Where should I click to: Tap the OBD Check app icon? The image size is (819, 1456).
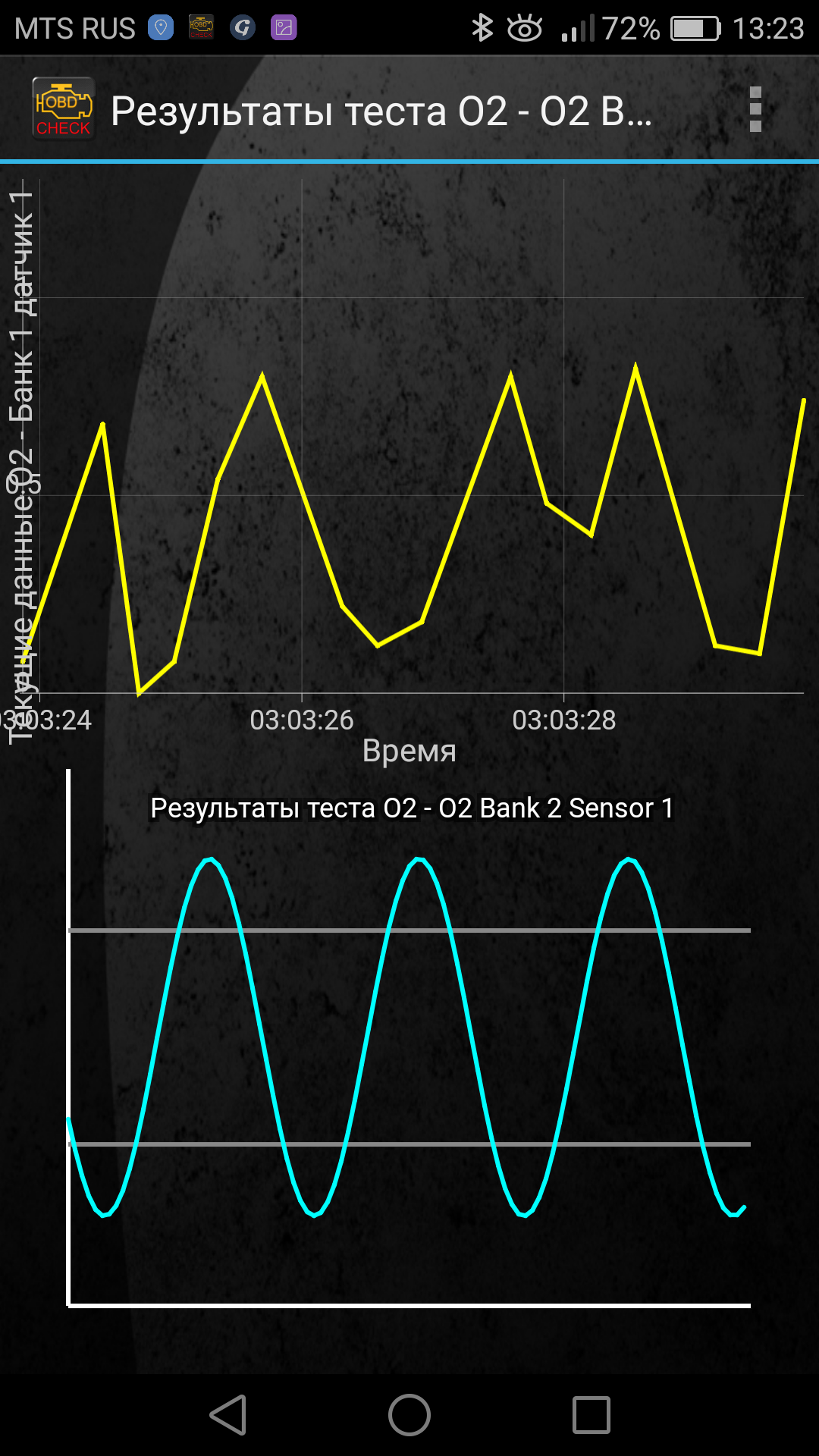tap(63, 108)
